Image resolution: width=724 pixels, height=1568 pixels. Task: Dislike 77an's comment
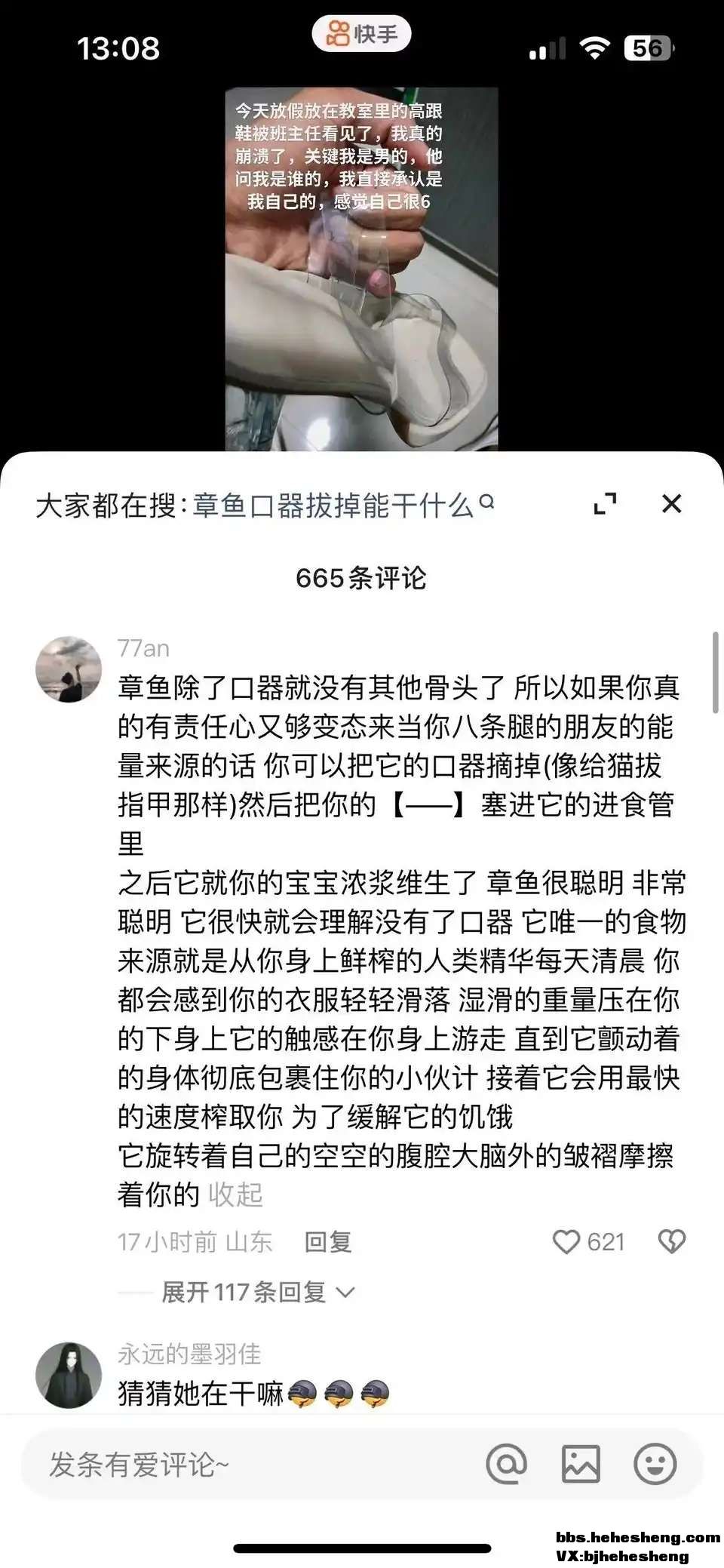coord(671,1242)
